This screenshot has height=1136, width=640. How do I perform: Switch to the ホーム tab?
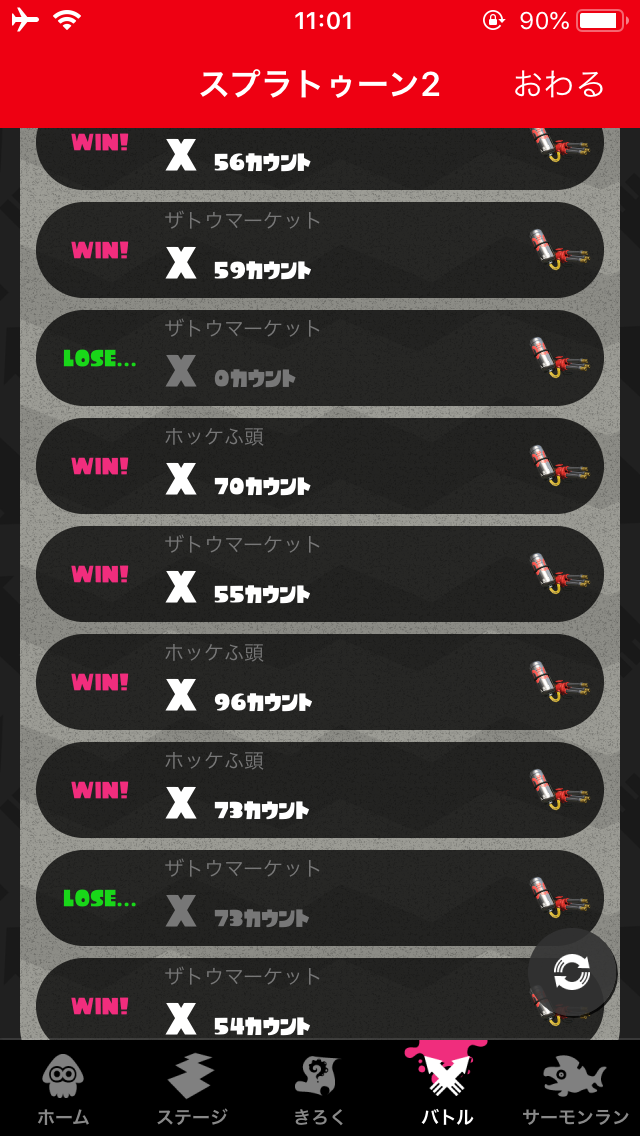63,1090
